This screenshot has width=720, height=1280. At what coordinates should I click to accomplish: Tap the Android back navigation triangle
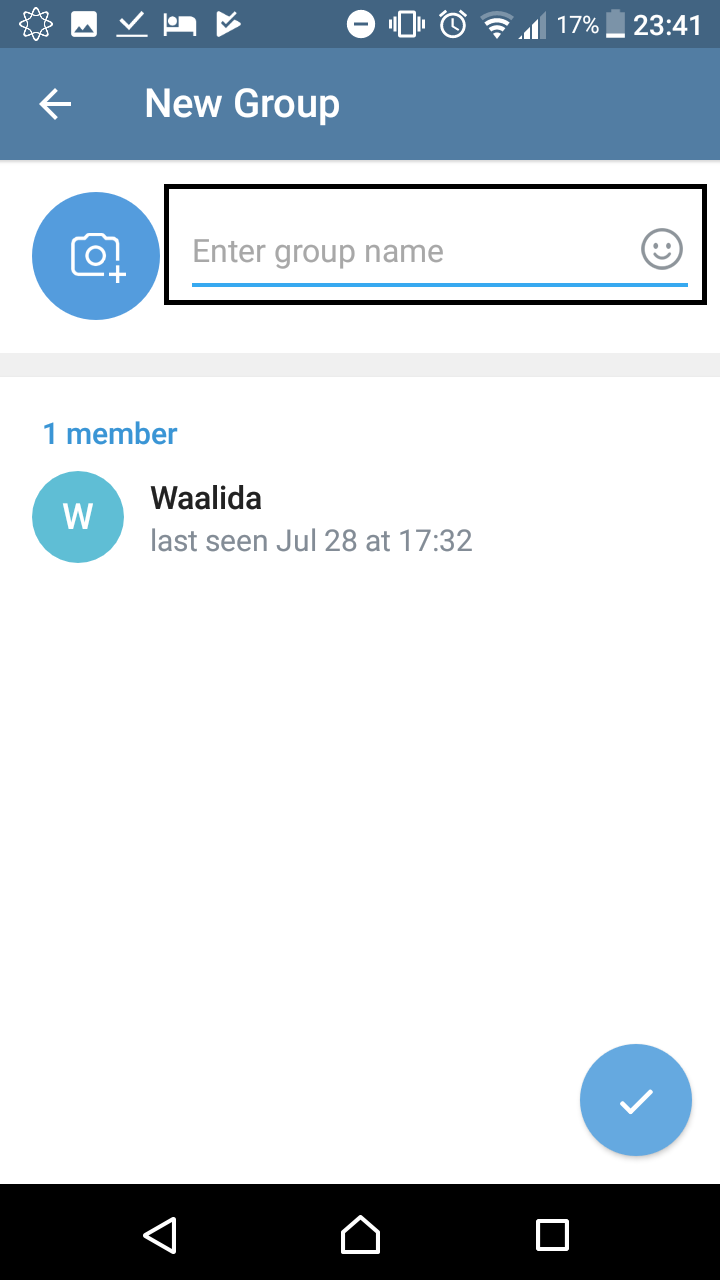coord(160,1235)
